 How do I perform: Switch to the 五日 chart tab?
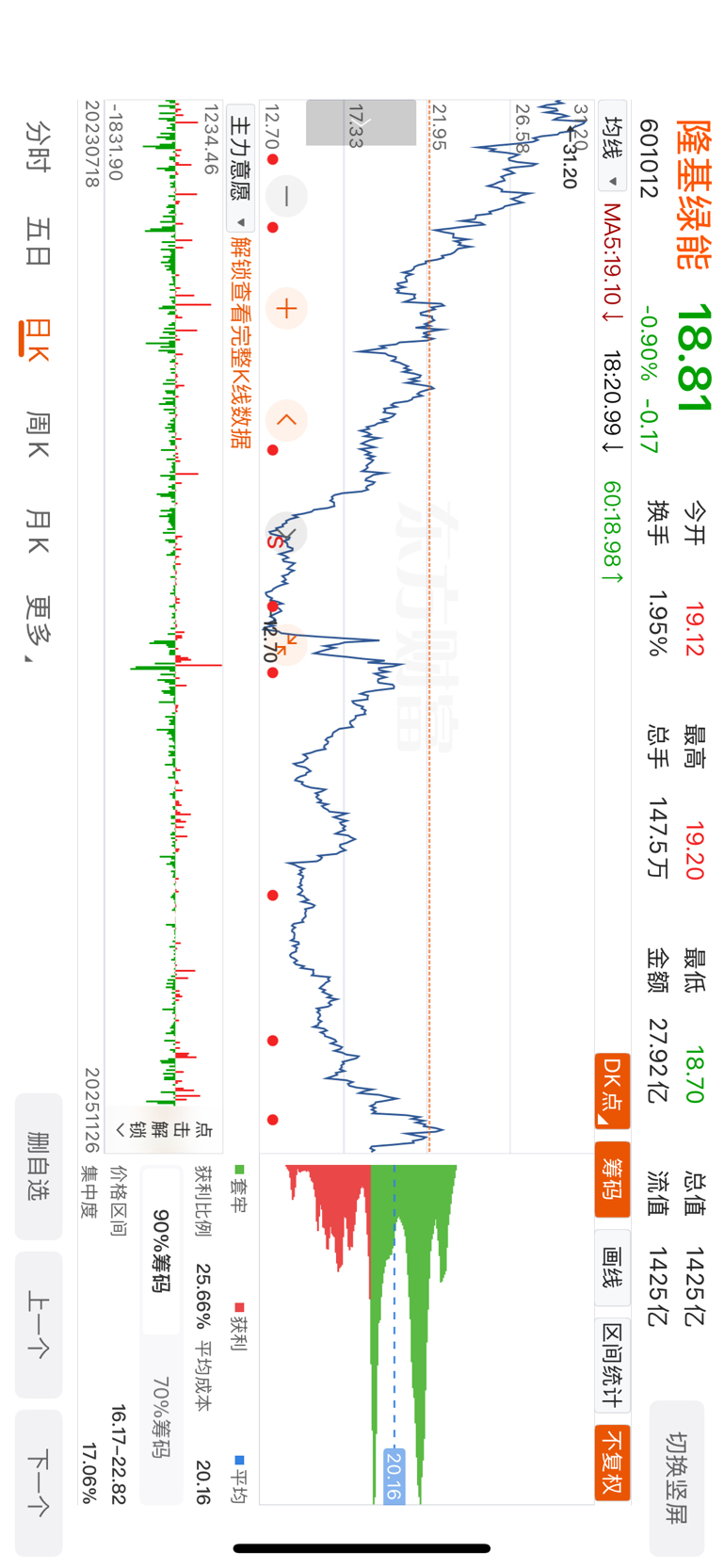click(38, 241)
